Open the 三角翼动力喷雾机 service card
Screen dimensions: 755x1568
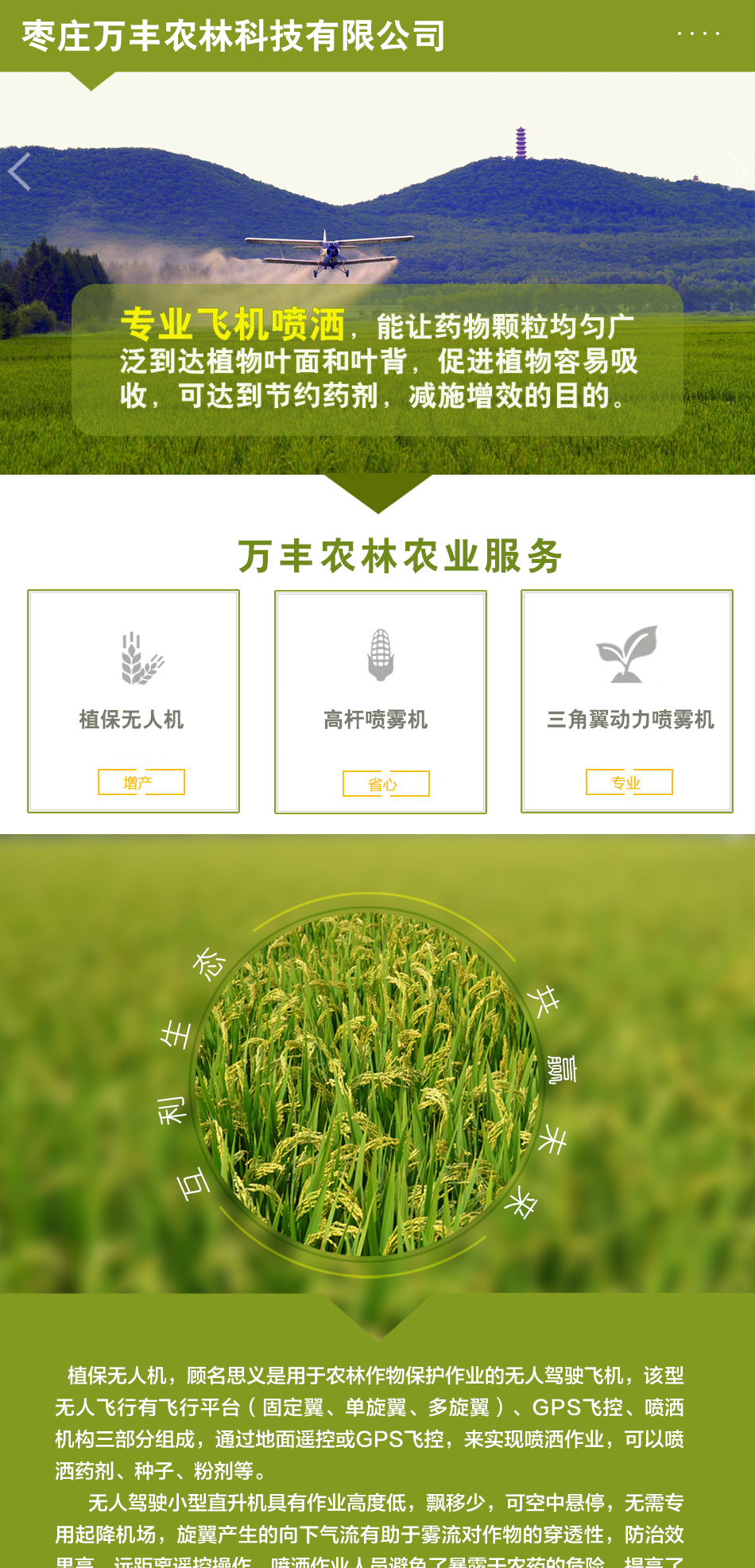627,701
